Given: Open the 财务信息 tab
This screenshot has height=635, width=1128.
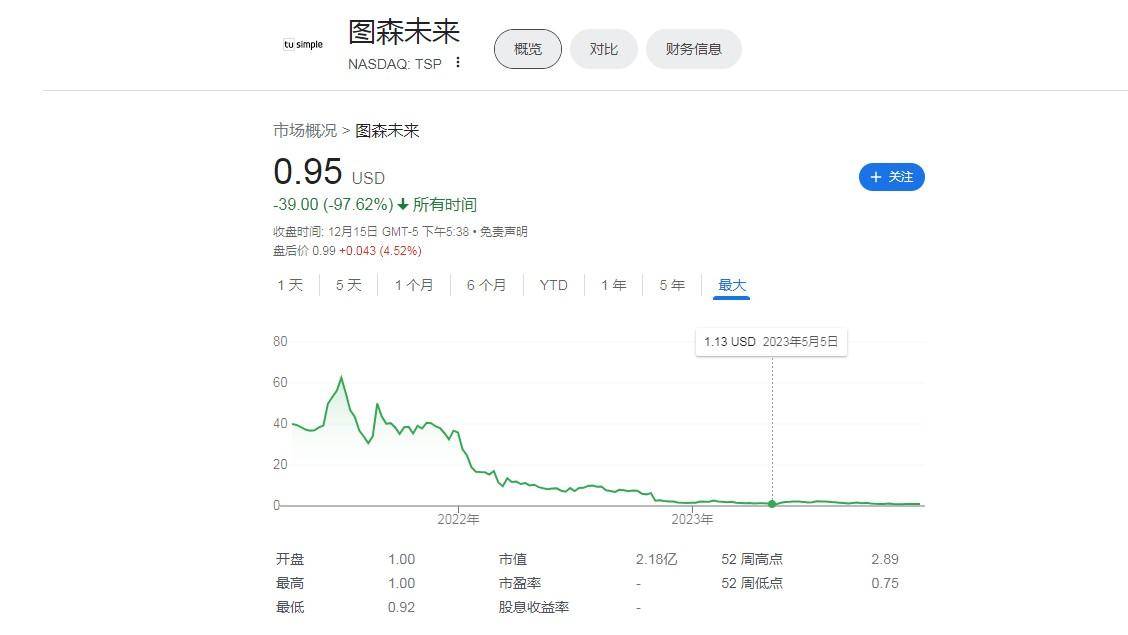Looking at the screenshot, I should point(693,49).
